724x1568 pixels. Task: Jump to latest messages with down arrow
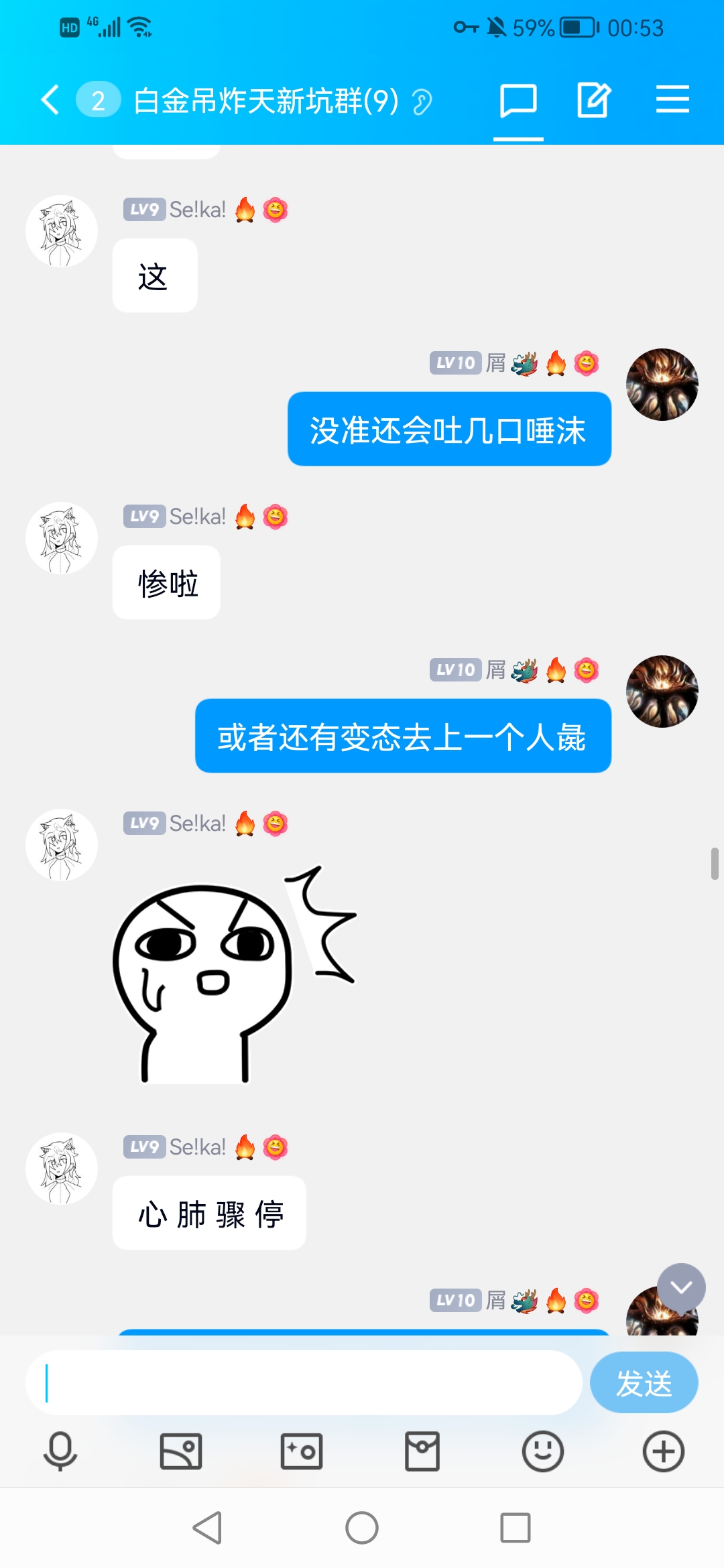(x=681, y=1287)
